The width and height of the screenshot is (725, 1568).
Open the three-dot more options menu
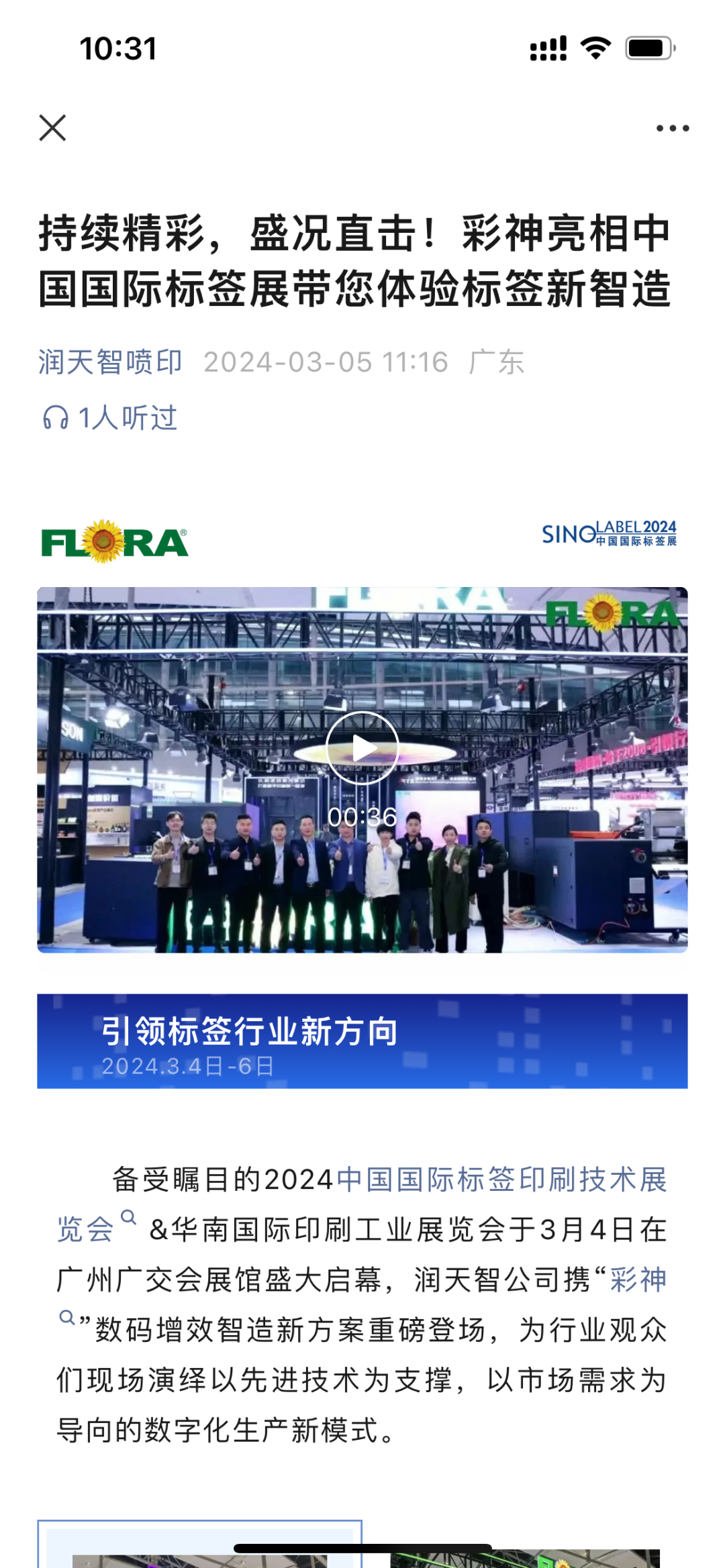tap(672, 128)
